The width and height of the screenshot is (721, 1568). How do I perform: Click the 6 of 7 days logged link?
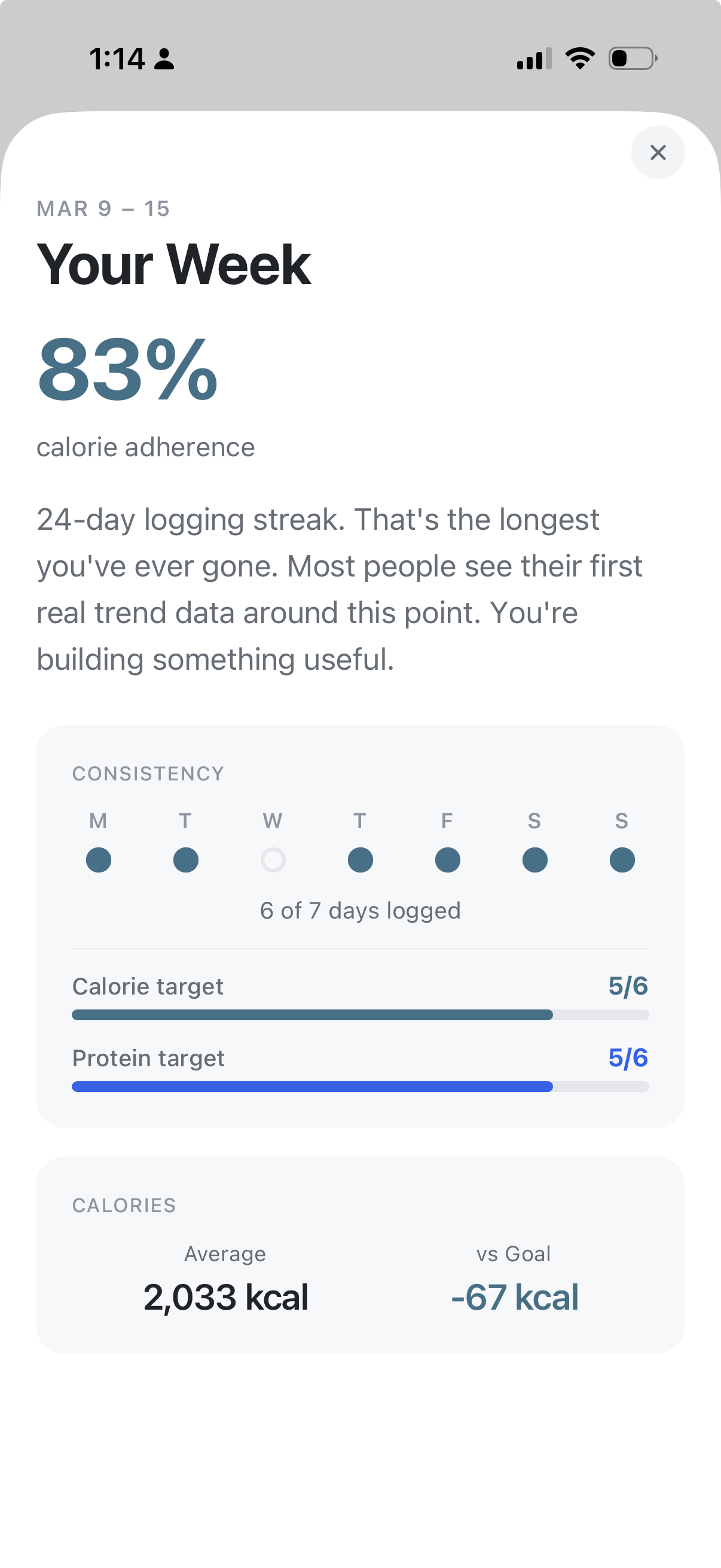(x=360, y=911)
